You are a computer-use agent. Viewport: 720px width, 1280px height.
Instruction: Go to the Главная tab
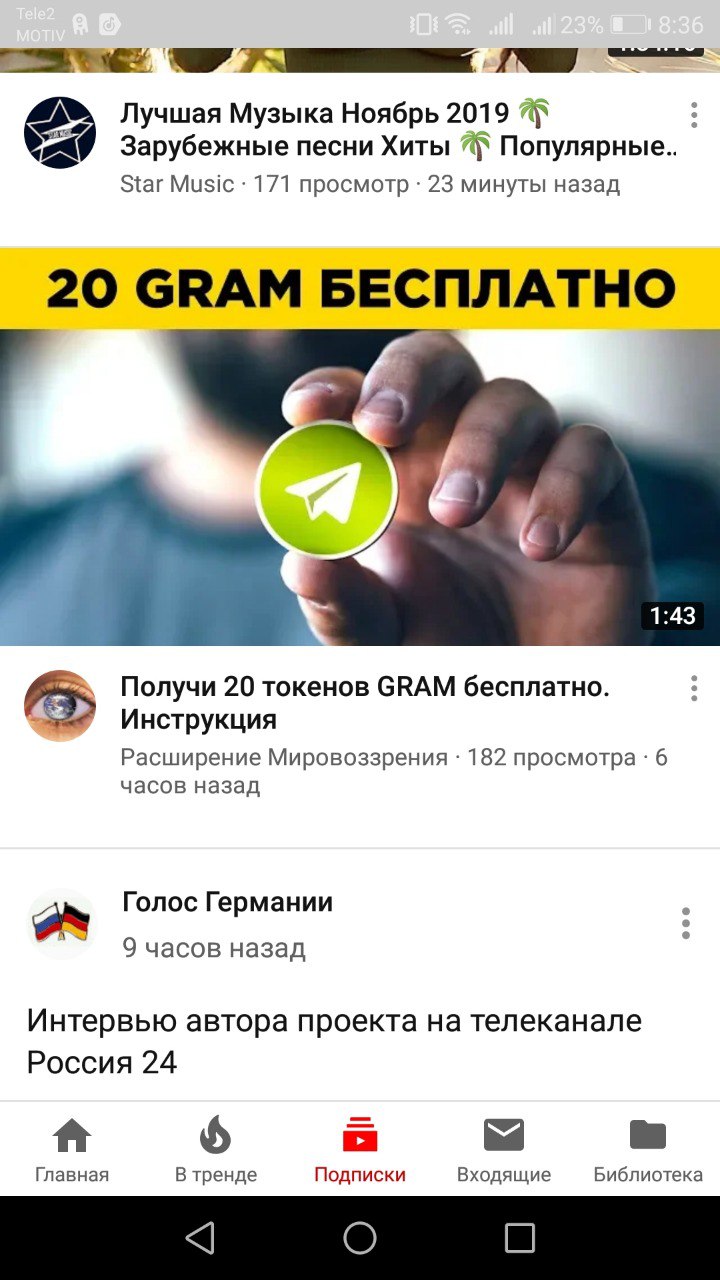[72, 1150]
